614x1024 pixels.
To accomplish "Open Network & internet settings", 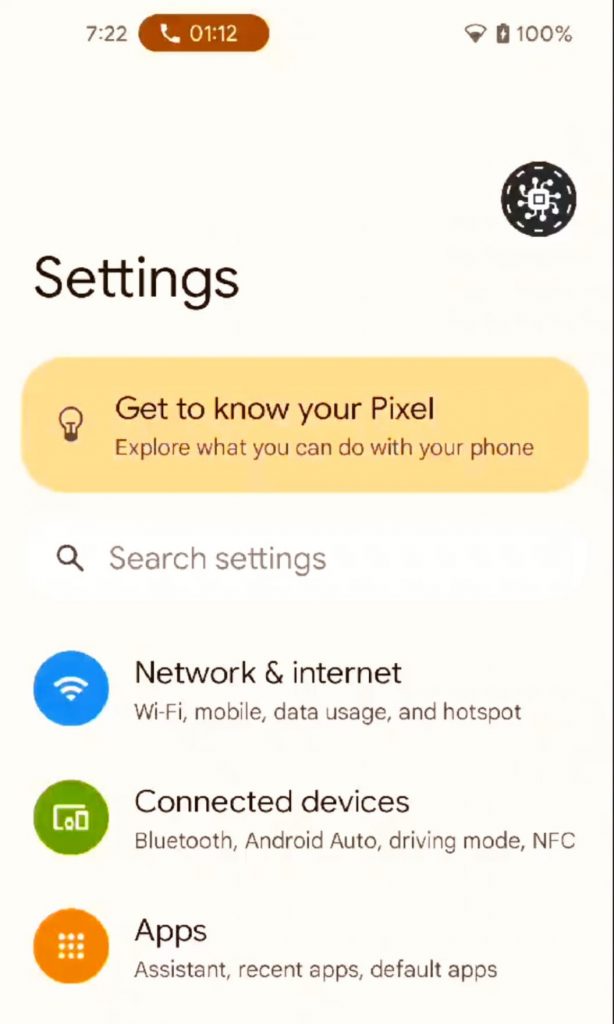I will [305, 688].
